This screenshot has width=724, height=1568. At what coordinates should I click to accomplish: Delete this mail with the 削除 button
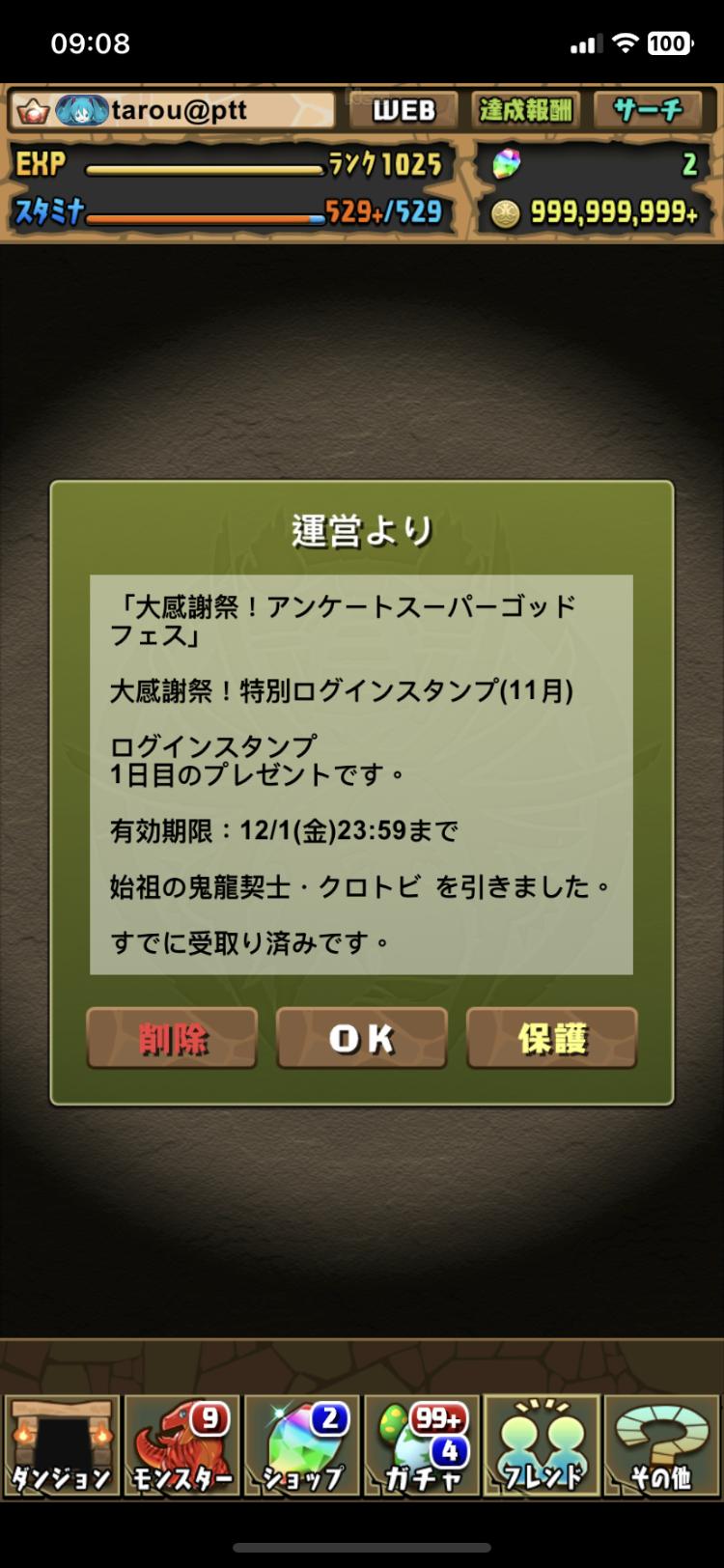(x=172, y=1038)
